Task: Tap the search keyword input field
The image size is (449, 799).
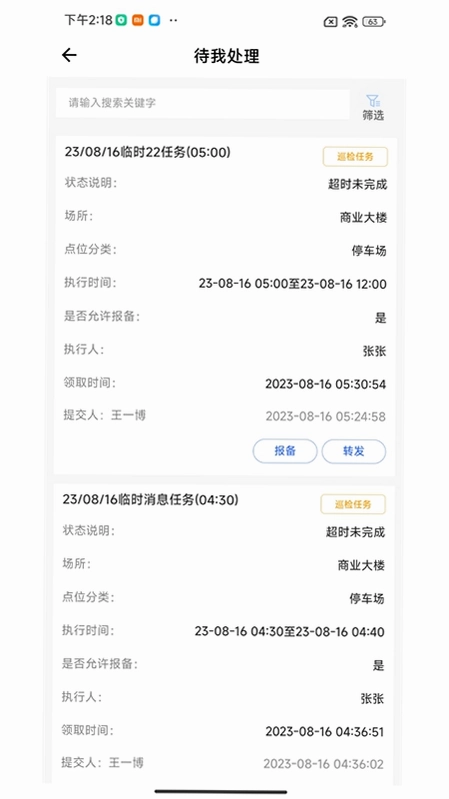Action: [x=202, y=103]
